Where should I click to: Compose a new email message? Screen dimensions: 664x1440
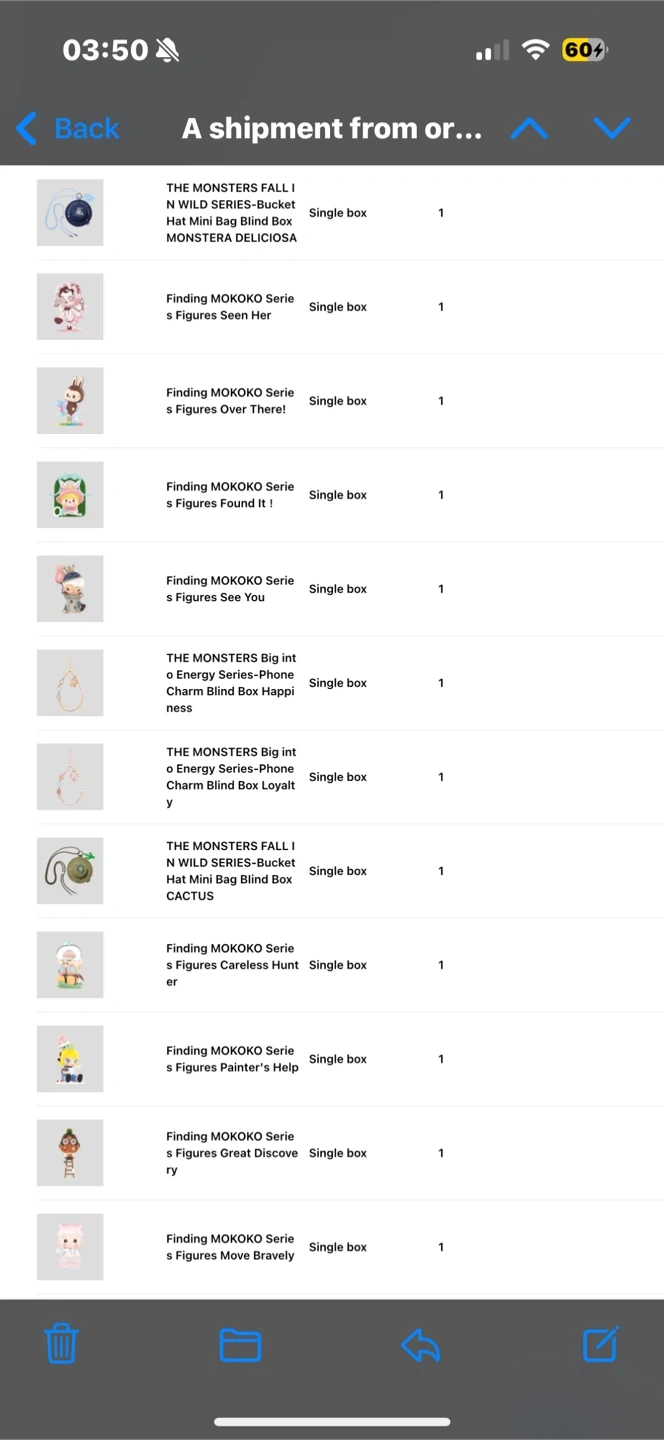[600, 1344]
